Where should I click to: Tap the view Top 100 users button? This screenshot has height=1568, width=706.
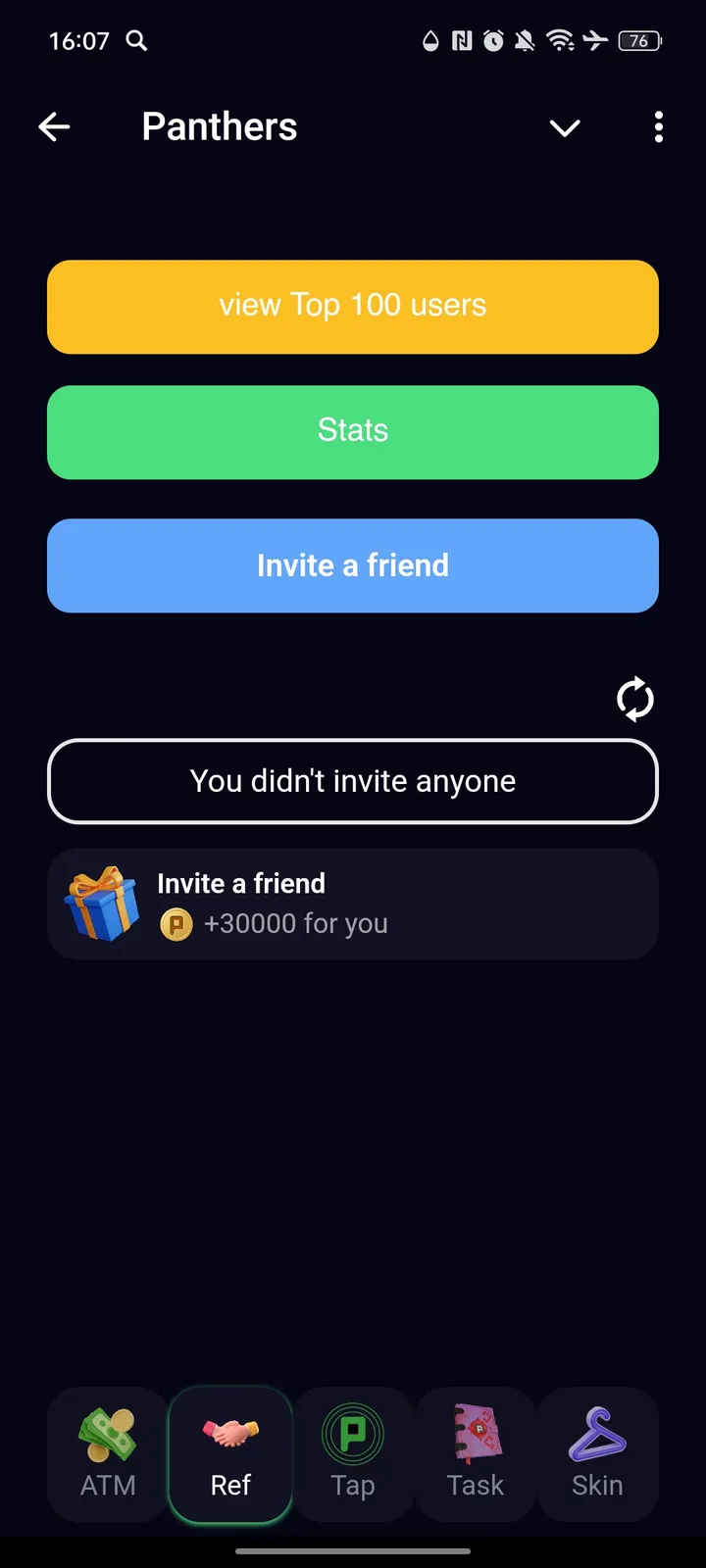[x=353, y=307]
